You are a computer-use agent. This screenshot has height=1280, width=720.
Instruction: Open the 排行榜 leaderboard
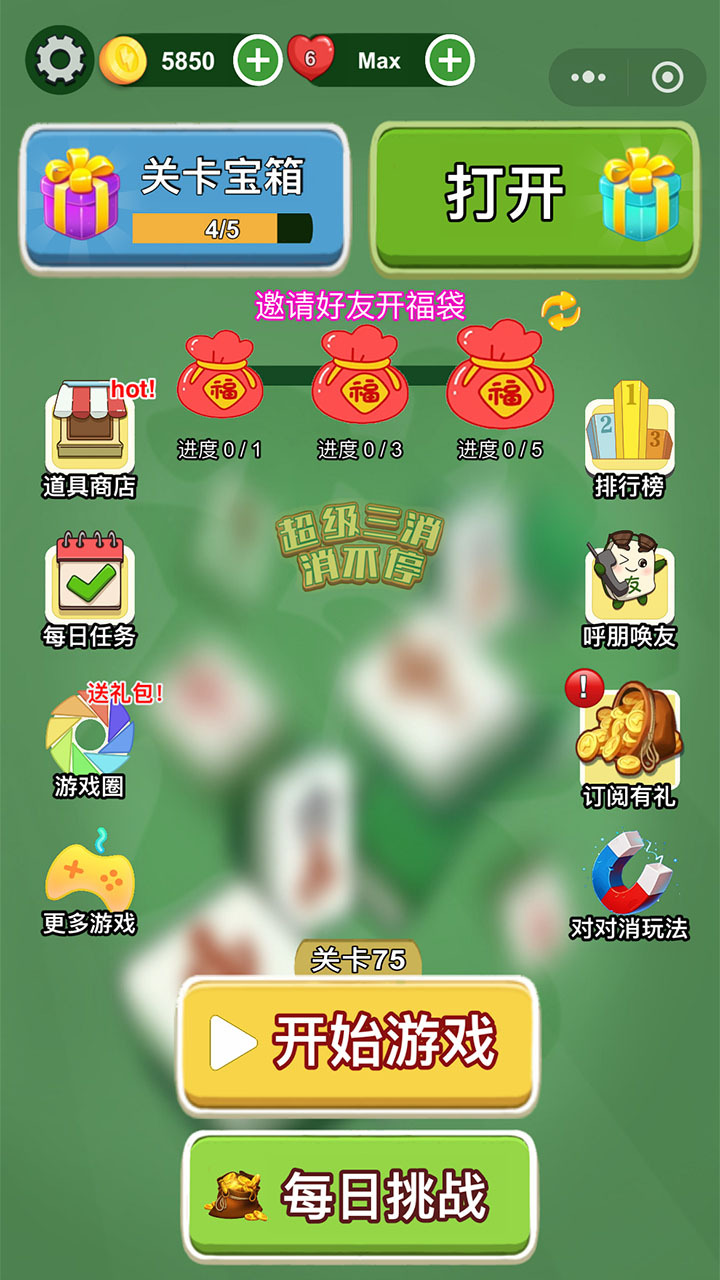(x=629, y=430)
